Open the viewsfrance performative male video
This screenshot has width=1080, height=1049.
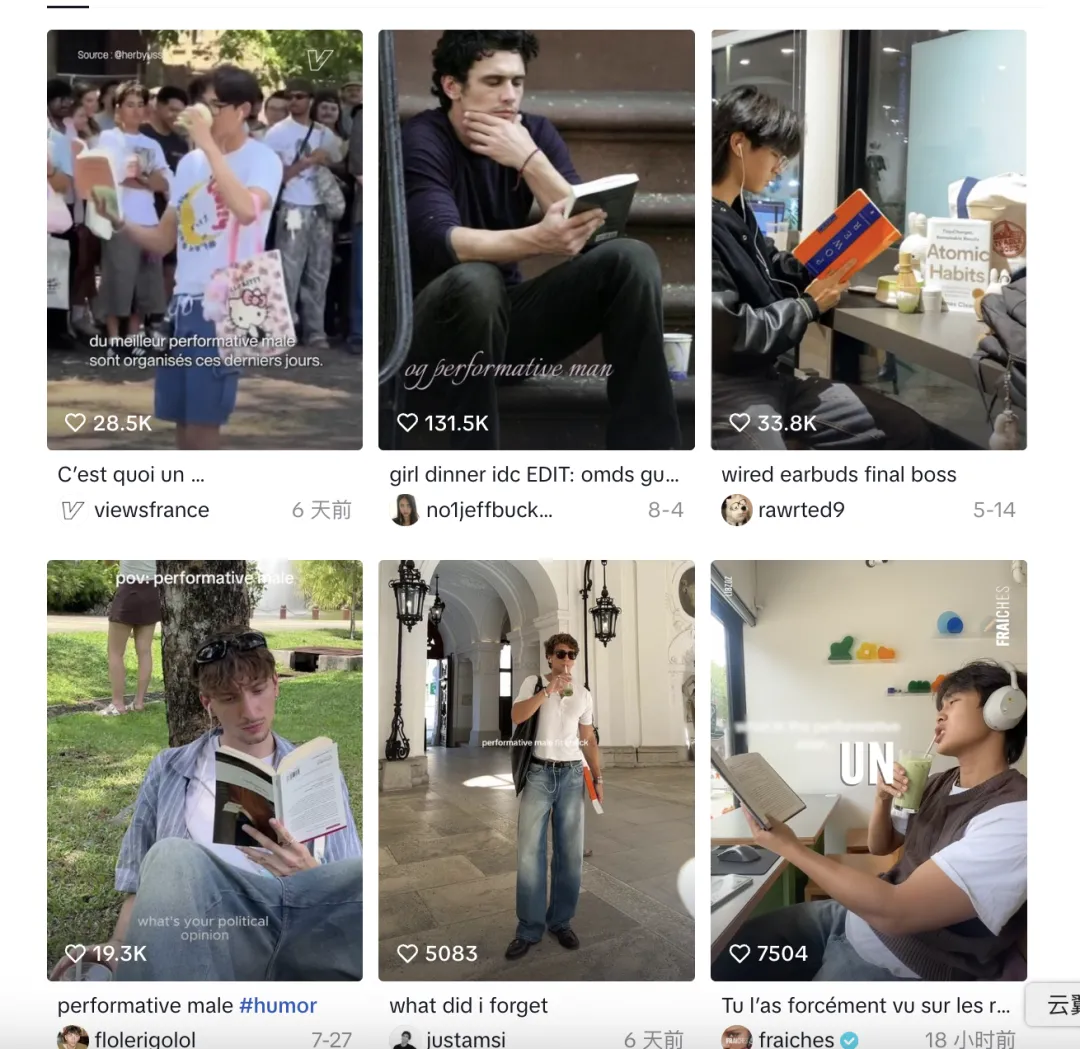click(204, 240)
